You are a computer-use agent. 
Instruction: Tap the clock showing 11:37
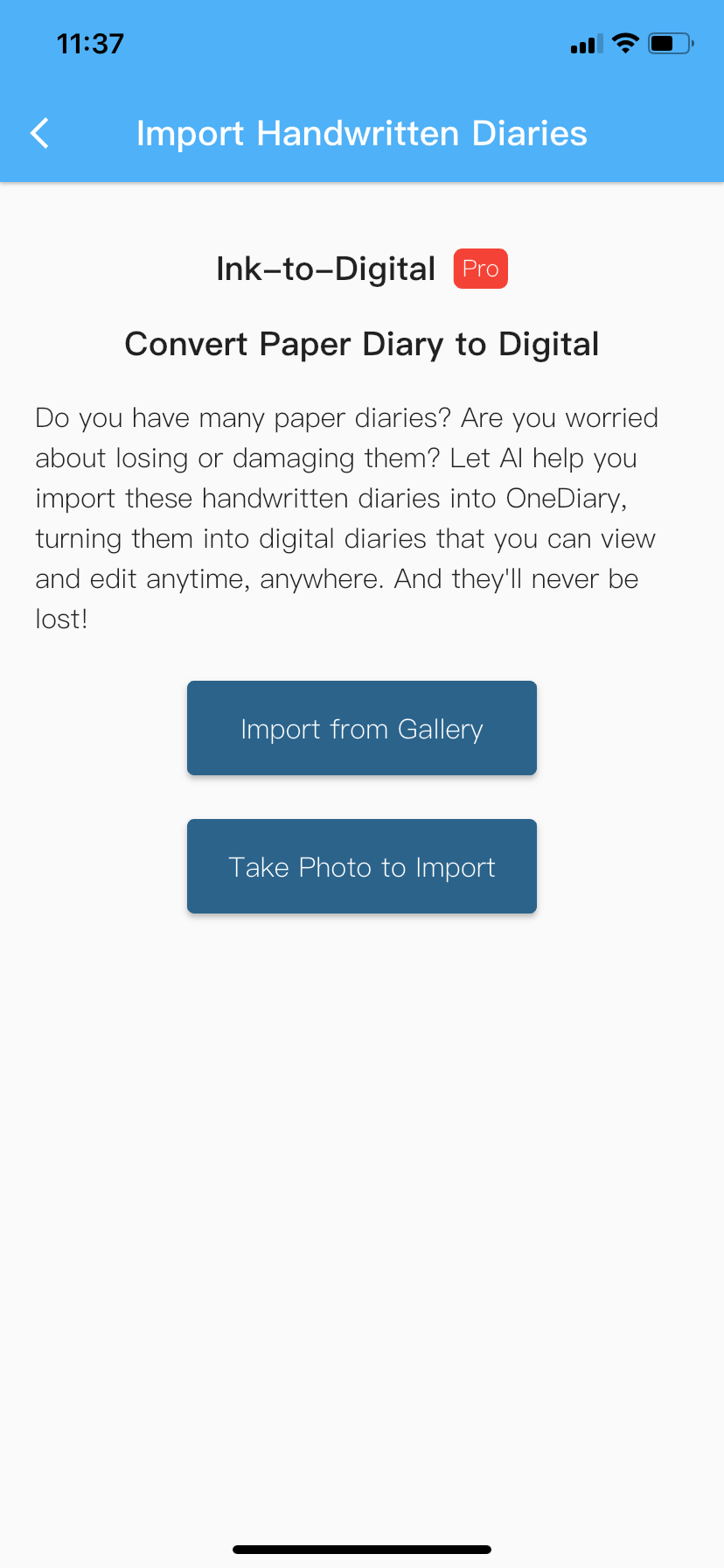[90, 43]
